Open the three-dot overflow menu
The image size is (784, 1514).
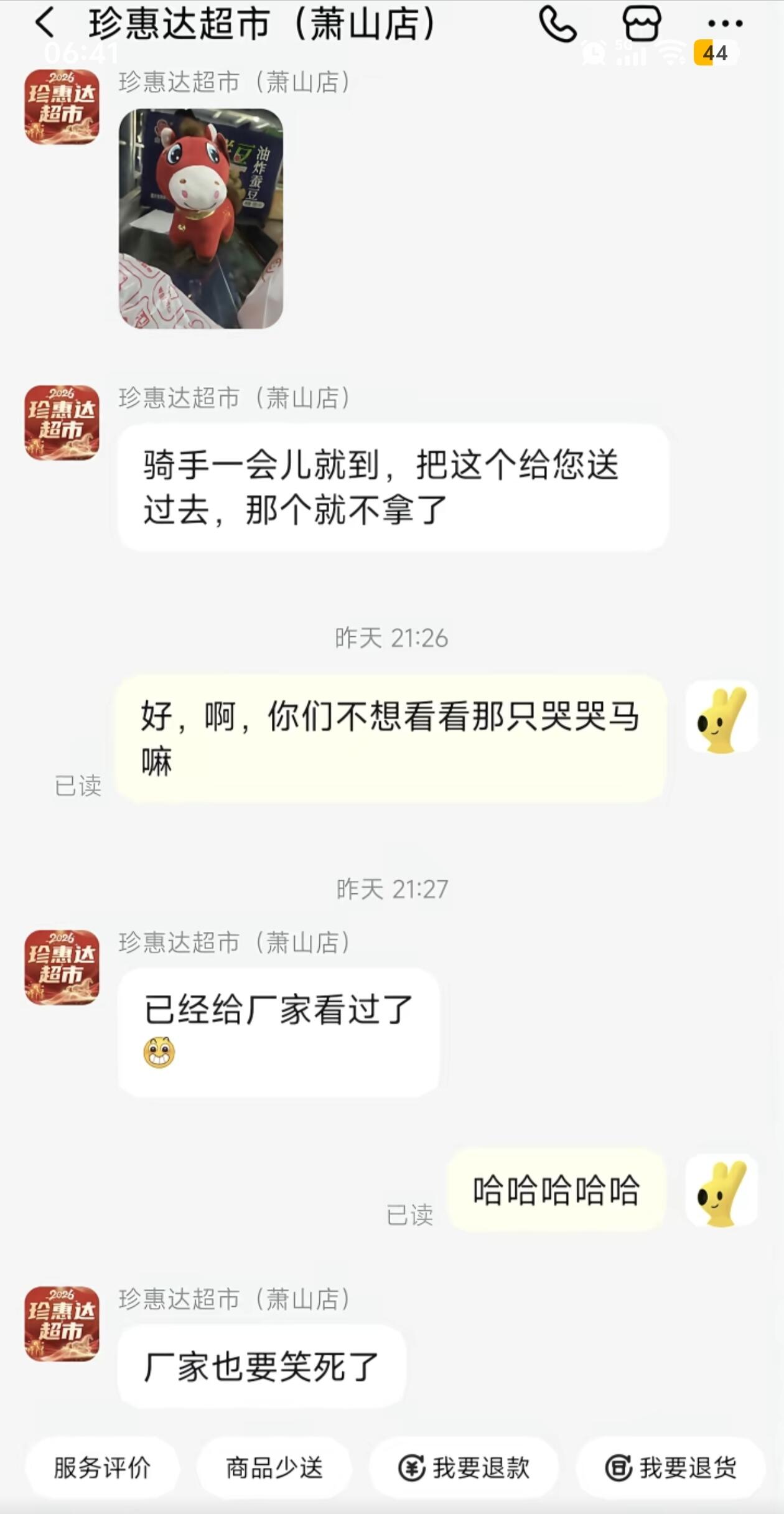[x=725, y=24]
